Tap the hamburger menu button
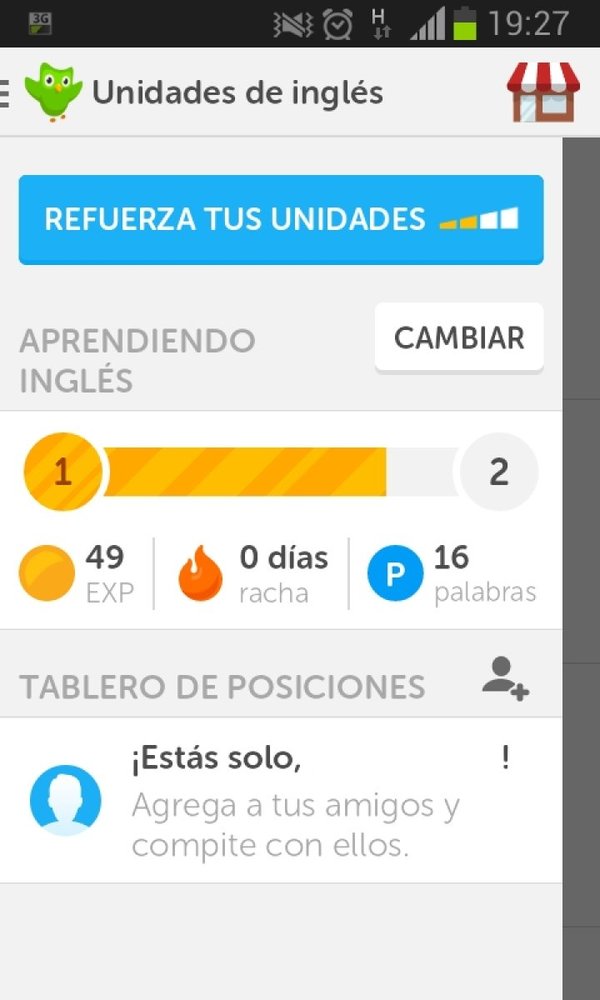This screenshot has width=600, height=1000. [4, 94]
